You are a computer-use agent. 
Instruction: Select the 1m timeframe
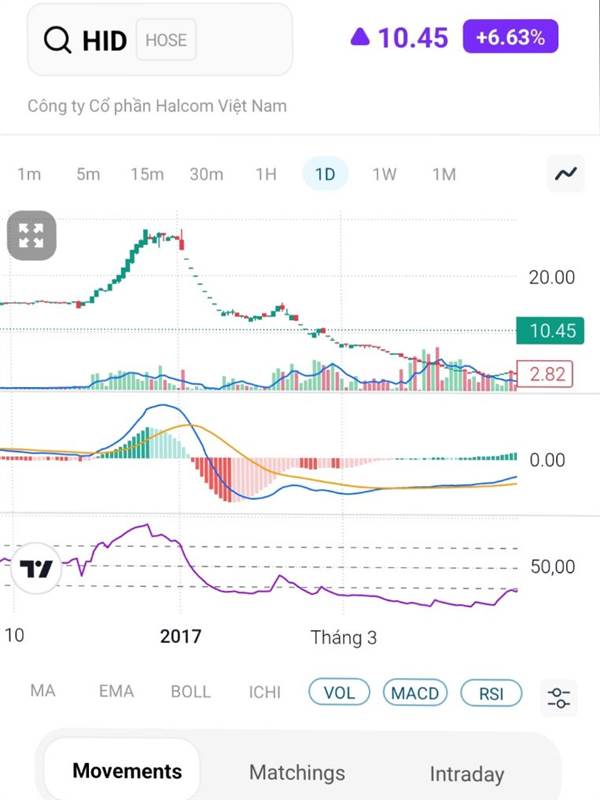(29, 174)
